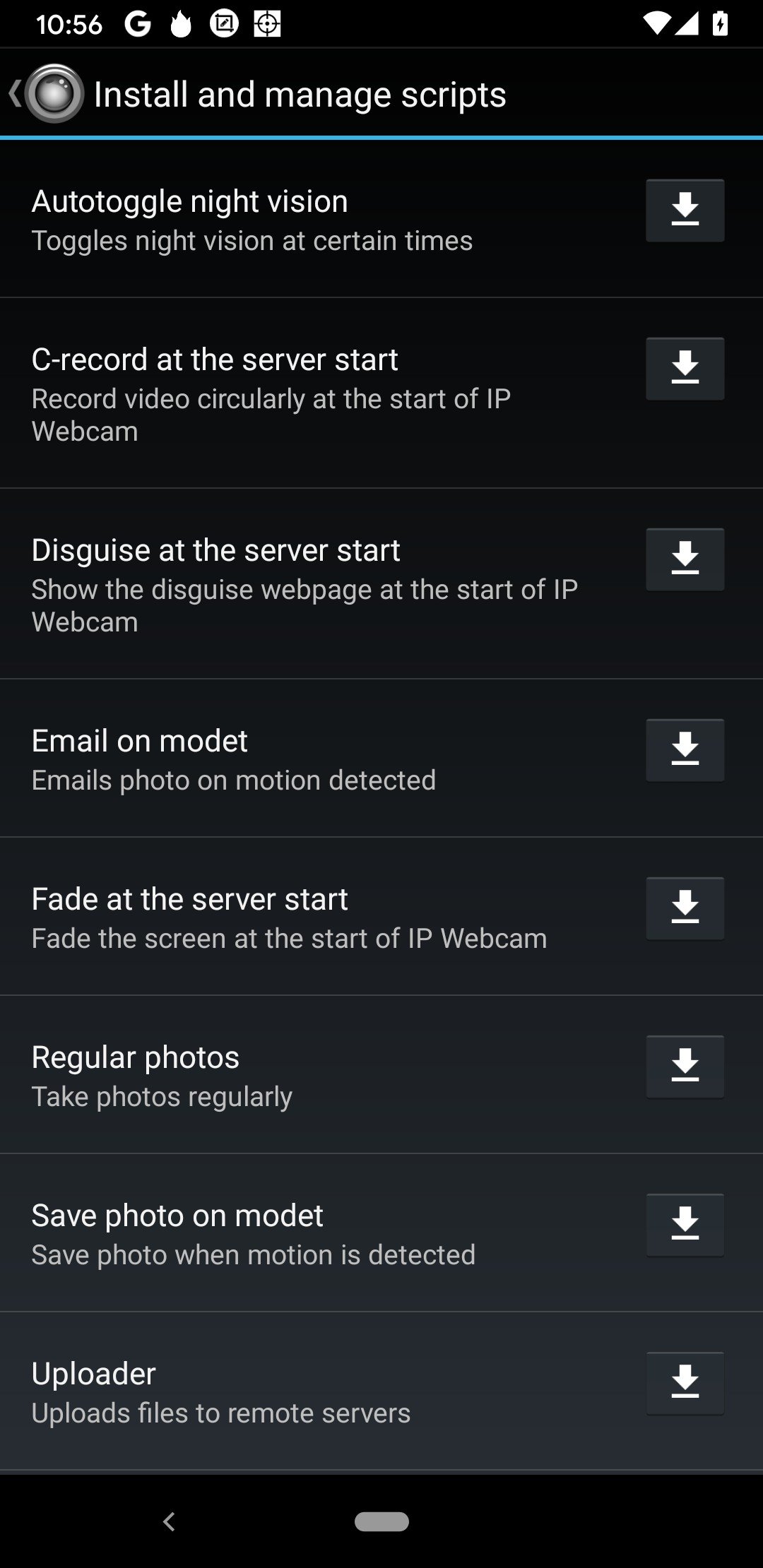Install Fade at the server start script
This screenshot has width=763, height=1568.
pos(685,908)
